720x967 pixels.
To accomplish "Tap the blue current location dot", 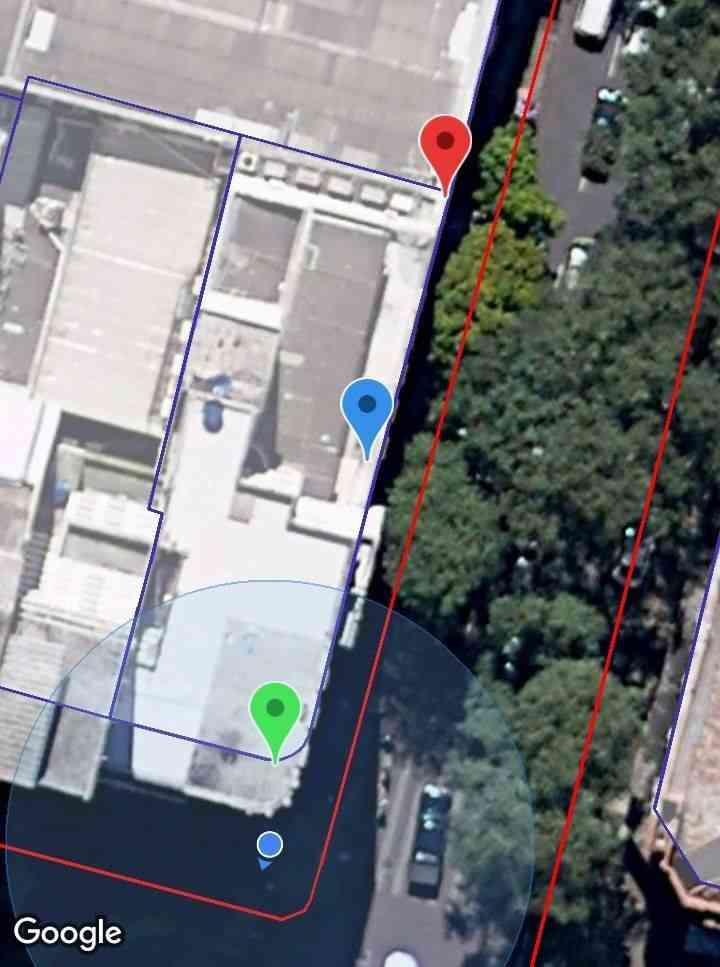I will 269,845.
